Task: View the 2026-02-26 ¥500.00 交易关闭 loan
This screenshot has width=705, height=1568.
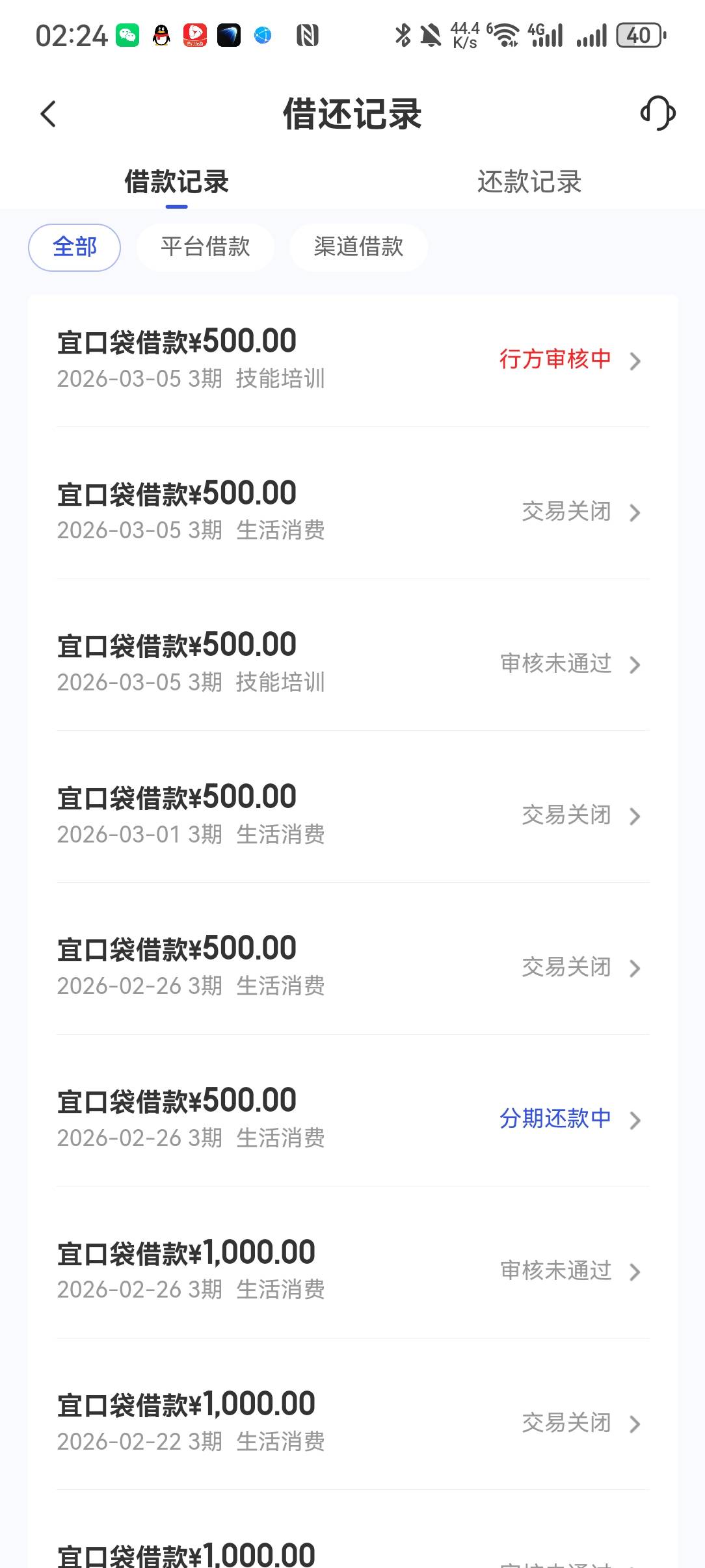Action: pos(352,967)
